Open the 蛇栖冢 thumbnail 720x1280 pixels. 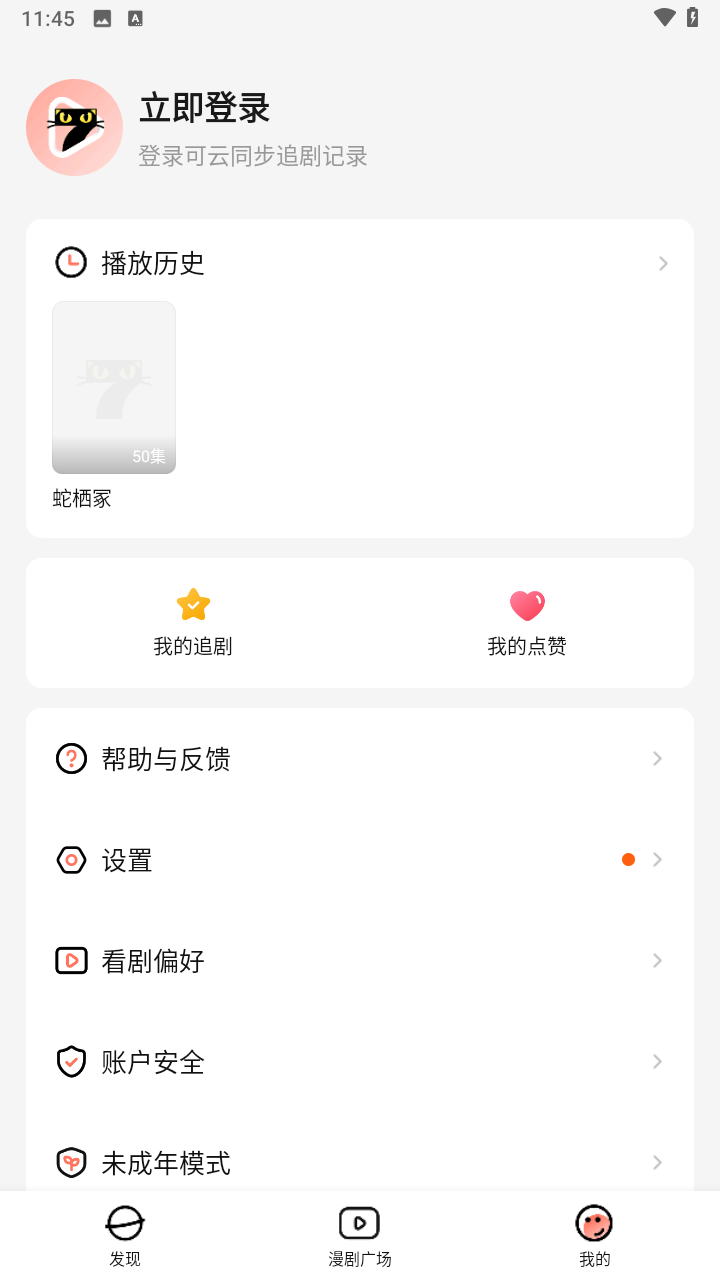tap(113, 387)
